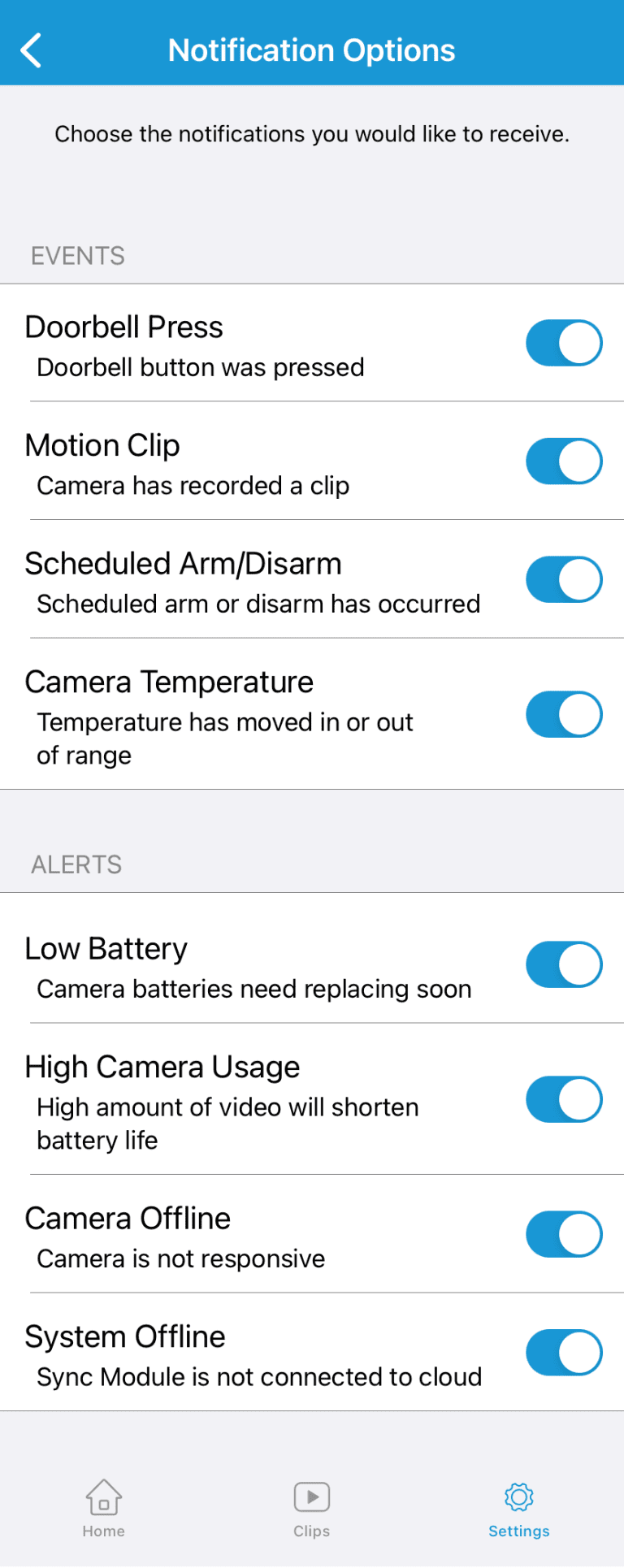This screenshot has width=624, height=1568.
Task: Tap the Doorbell Press row label
Action: 124,327
